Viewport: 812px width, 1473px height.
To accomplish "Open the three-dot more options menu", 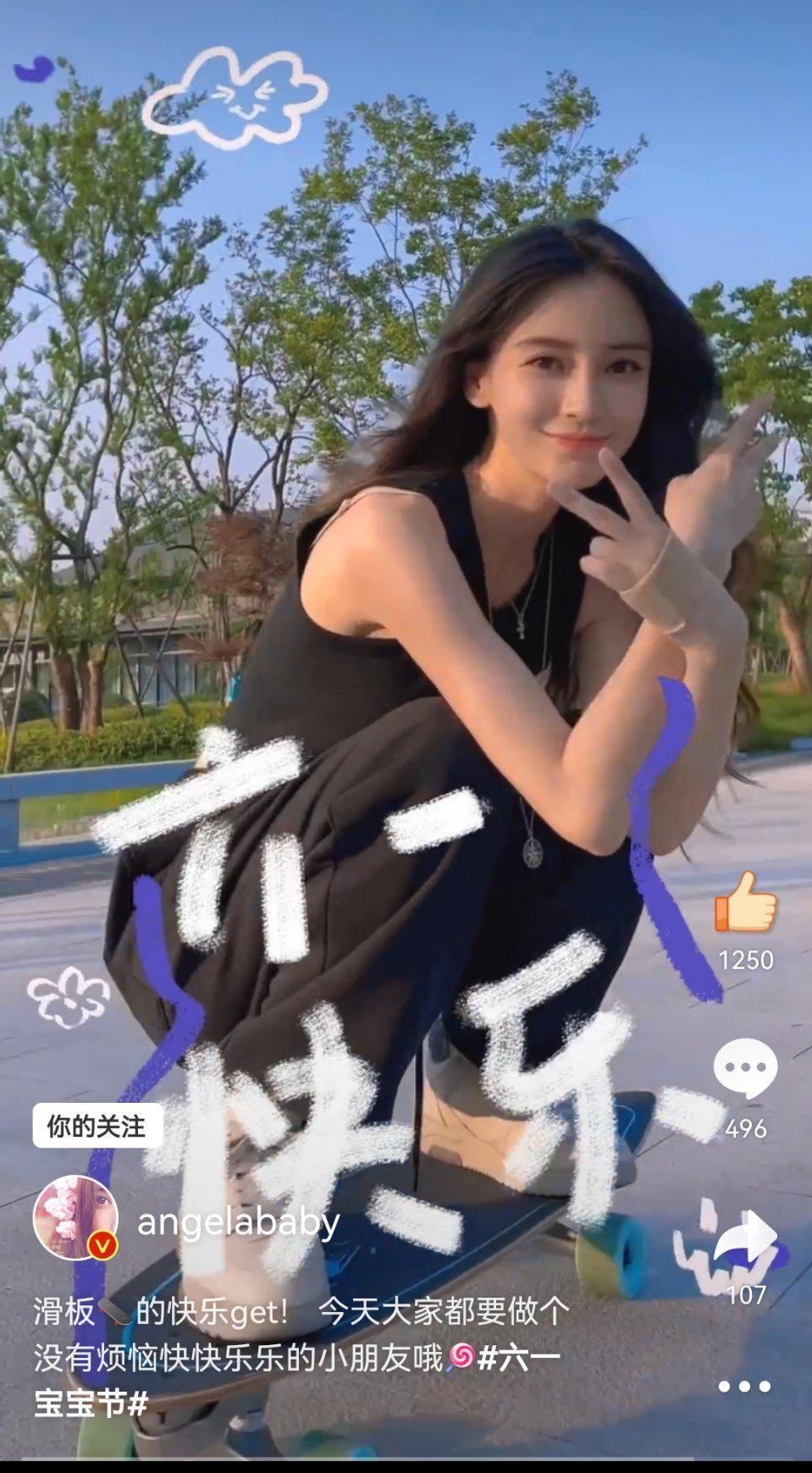I will tap(744, 1387).
